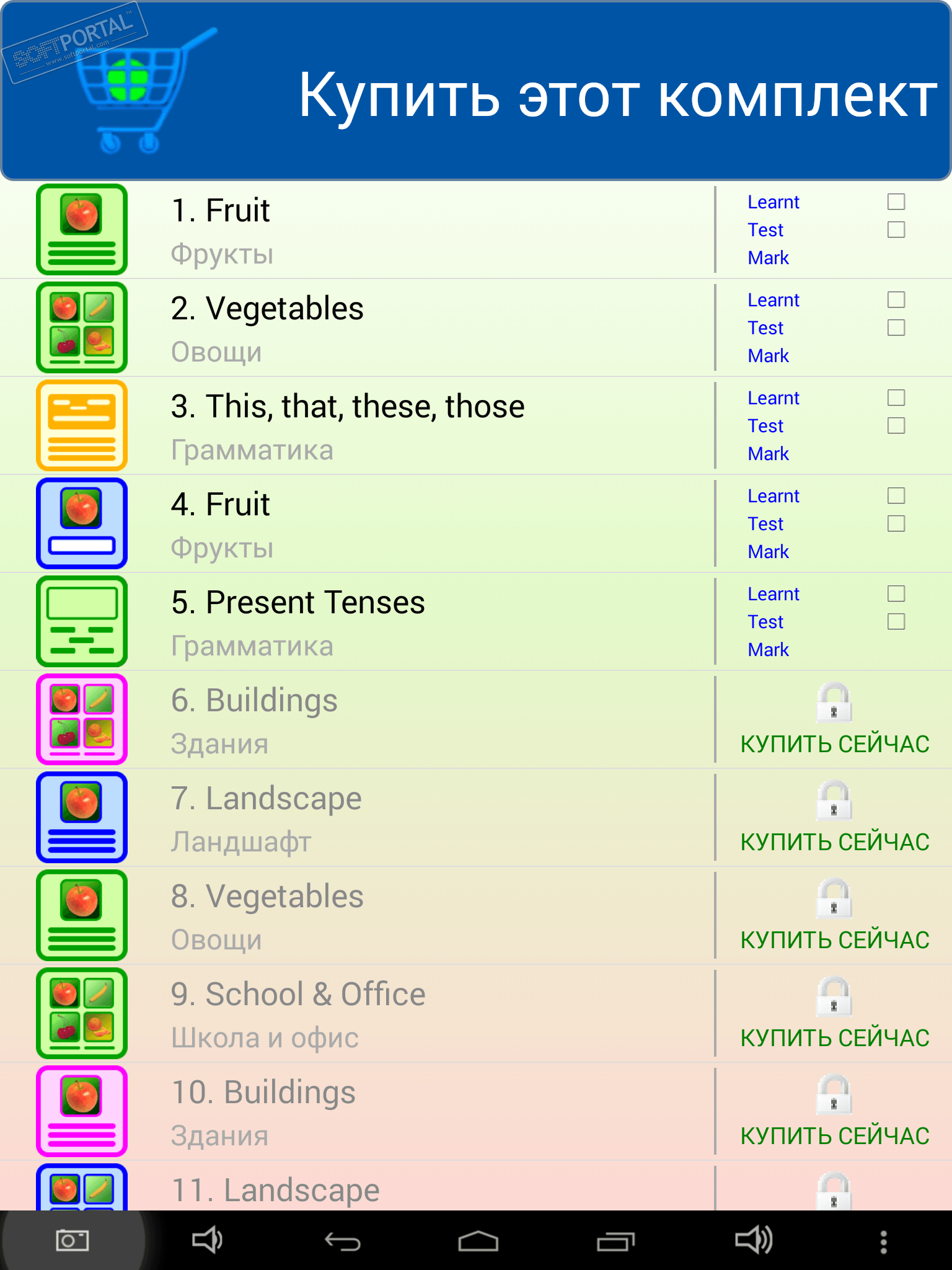Open lesson 1. Fruit
The image size is (952, 1270).
(372, 230)
